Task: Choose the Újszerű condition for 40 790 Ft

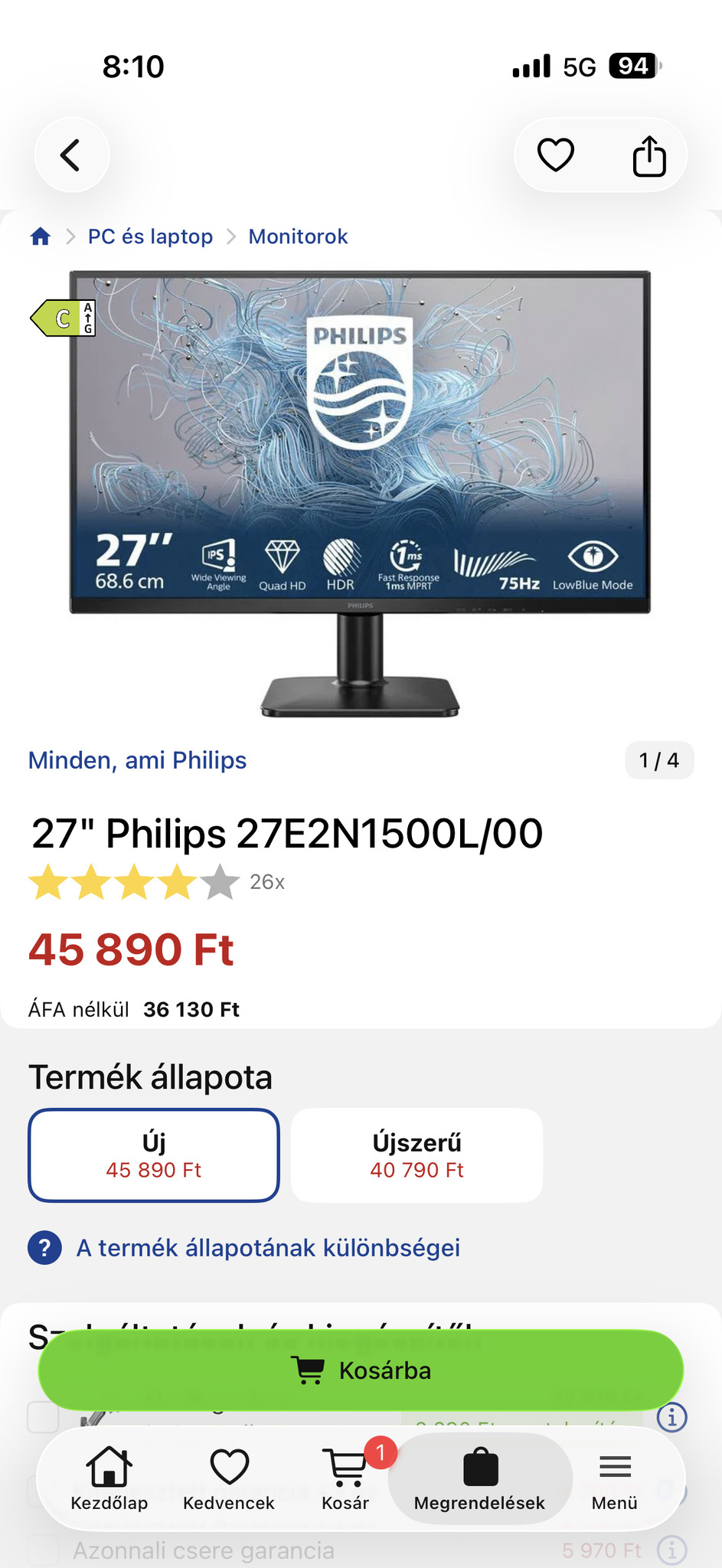Action: click(417, 1155)
